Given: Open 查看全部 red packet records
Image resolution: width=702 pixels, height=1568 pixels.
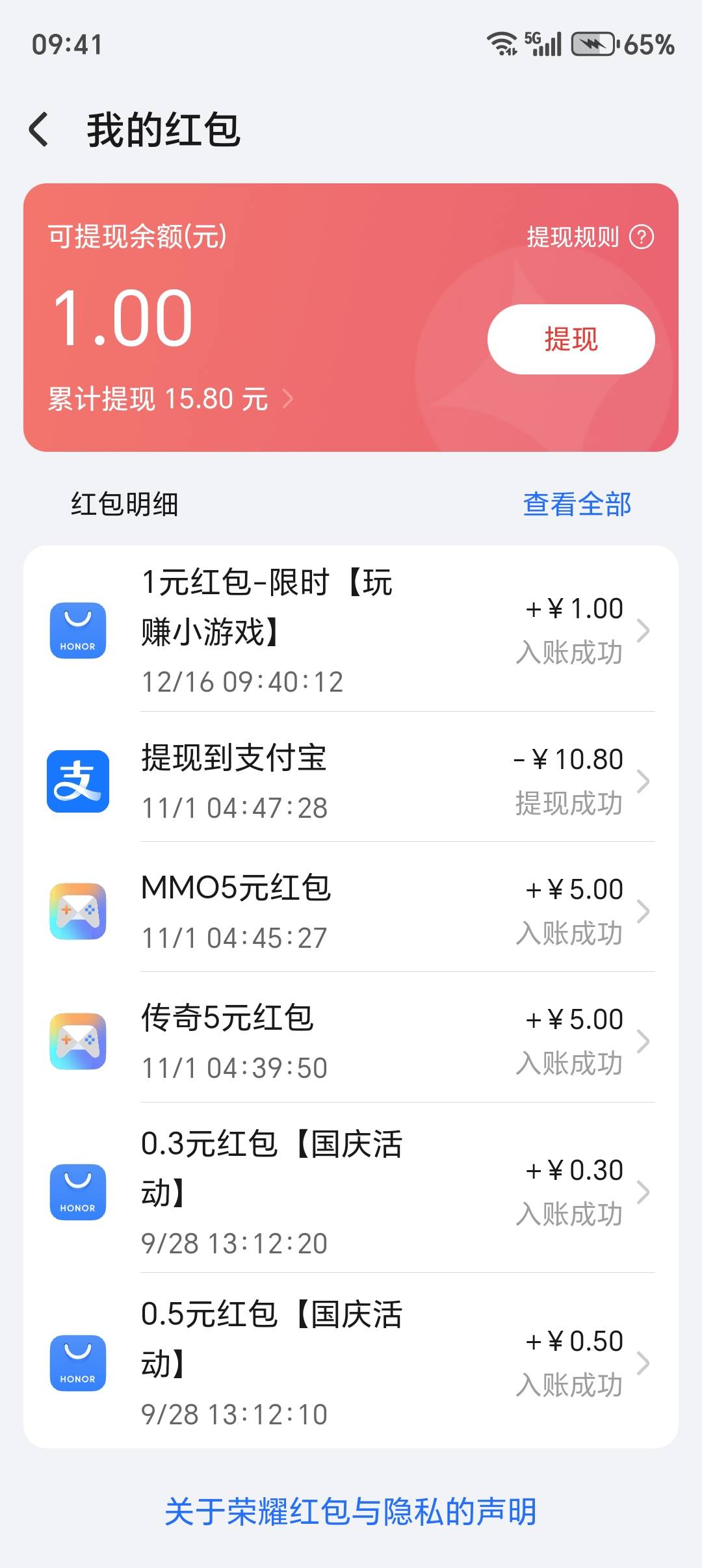Looking at the screenshot, I should coord(577,504).
